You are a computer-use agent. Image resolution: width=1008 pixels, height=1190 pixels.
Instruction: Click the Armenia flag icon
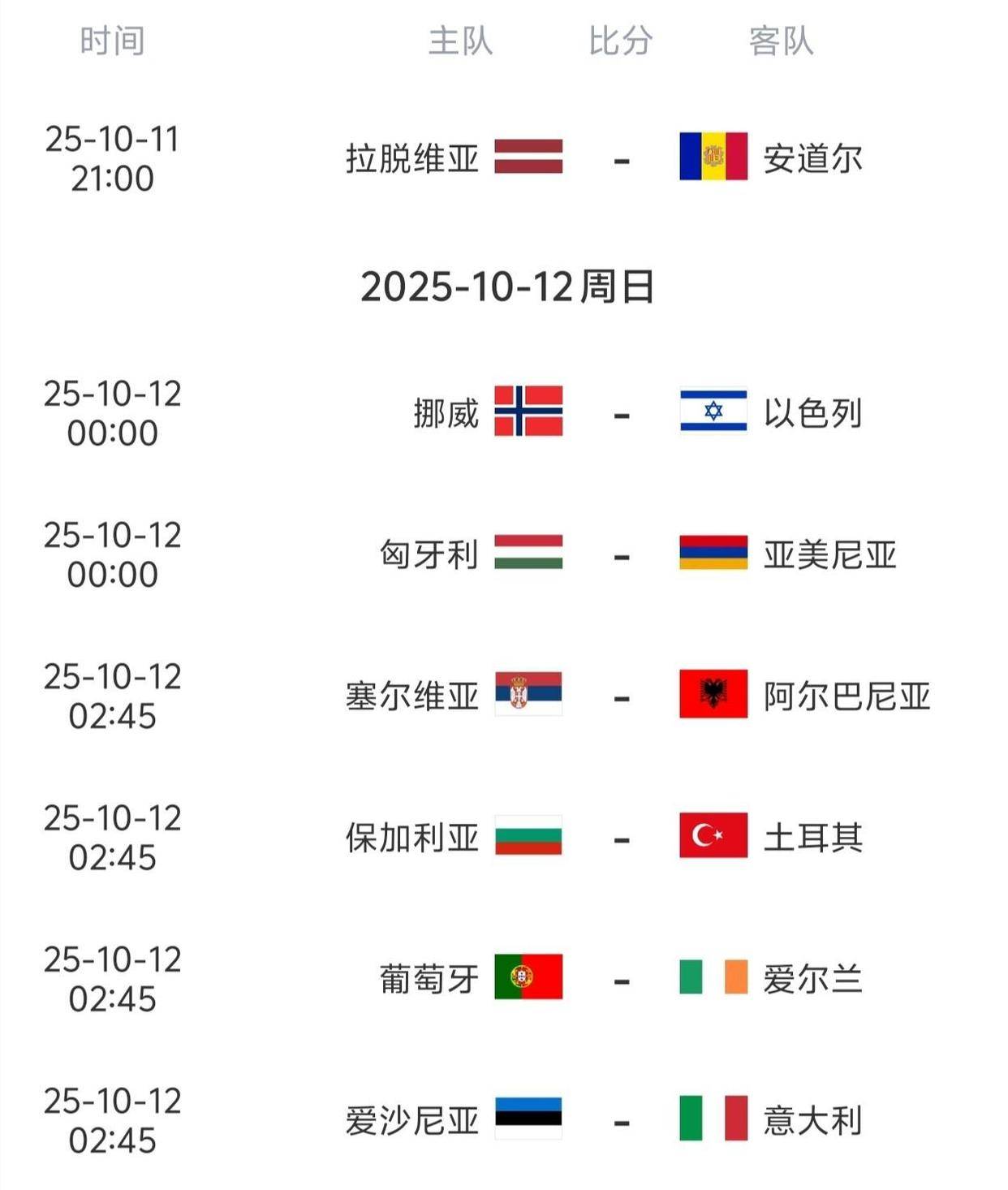(x=712, y=554)
